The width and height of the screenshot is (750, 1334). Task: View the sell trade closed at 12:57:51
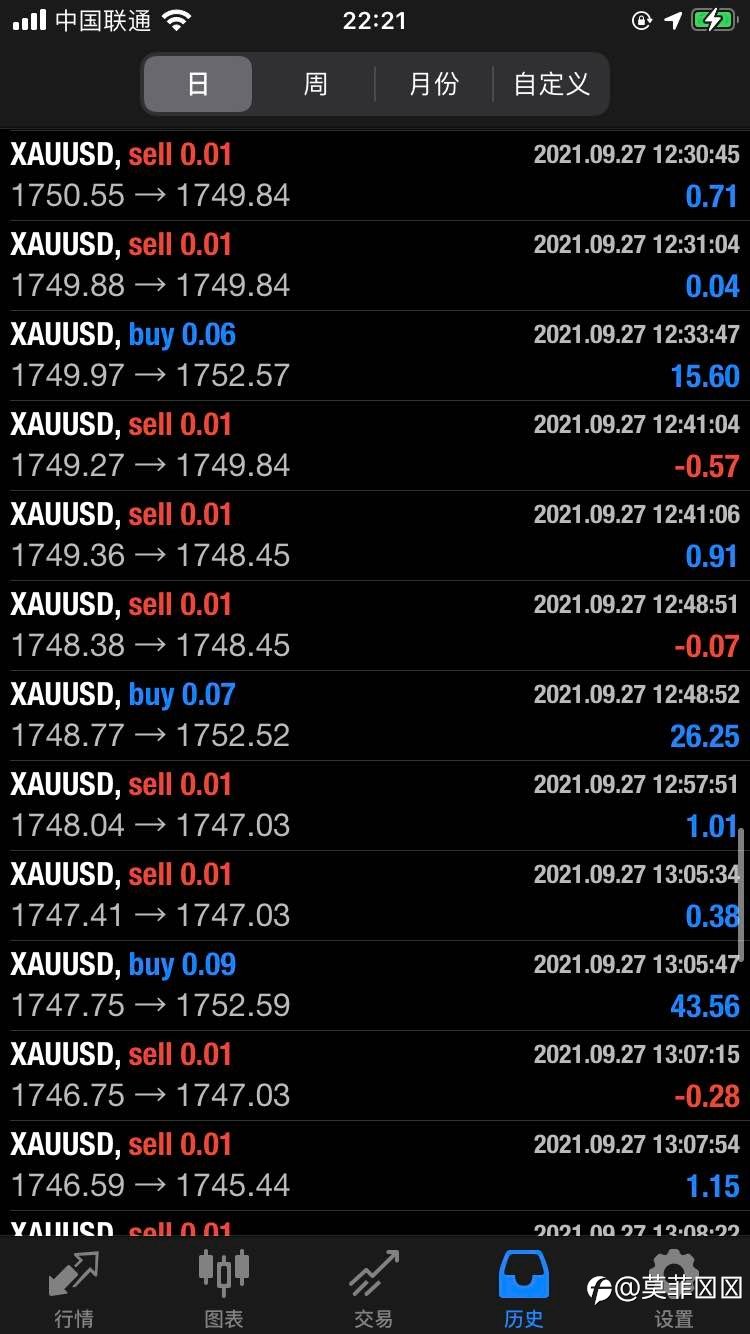(375, 805)
